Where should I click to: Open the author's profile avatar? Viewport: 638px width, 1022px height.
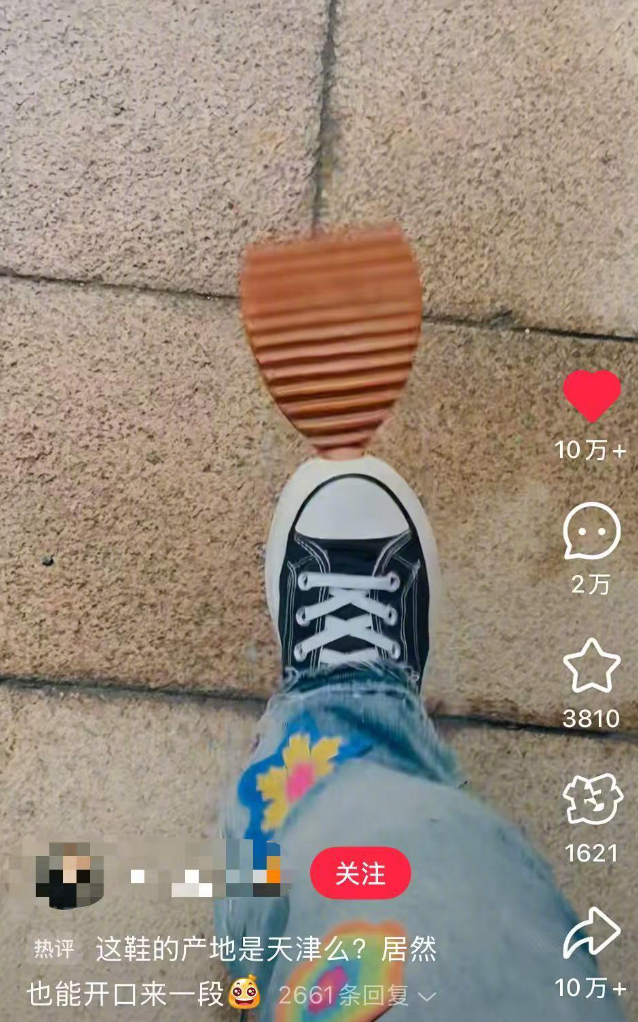[70, 876]
